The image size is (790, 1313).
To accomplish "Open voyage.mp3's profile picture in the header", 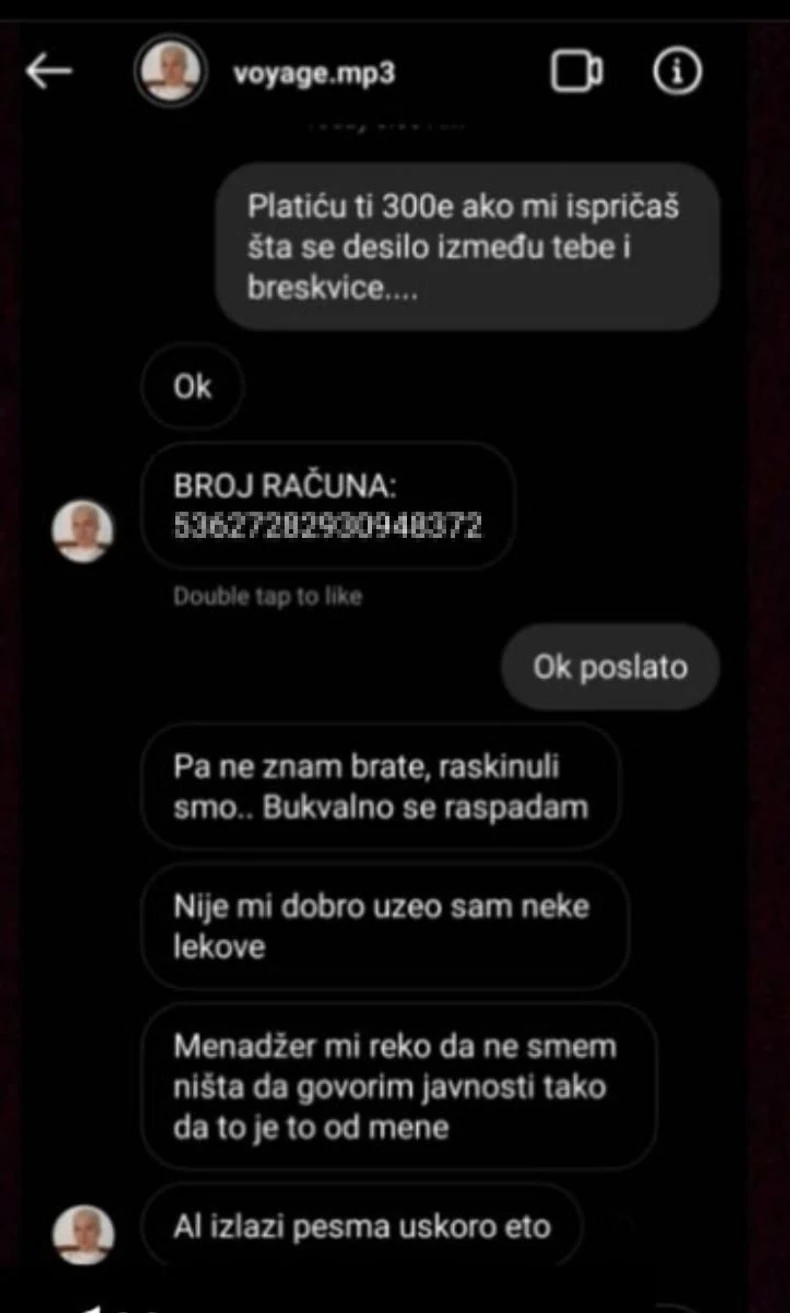I will coord(168,69).
